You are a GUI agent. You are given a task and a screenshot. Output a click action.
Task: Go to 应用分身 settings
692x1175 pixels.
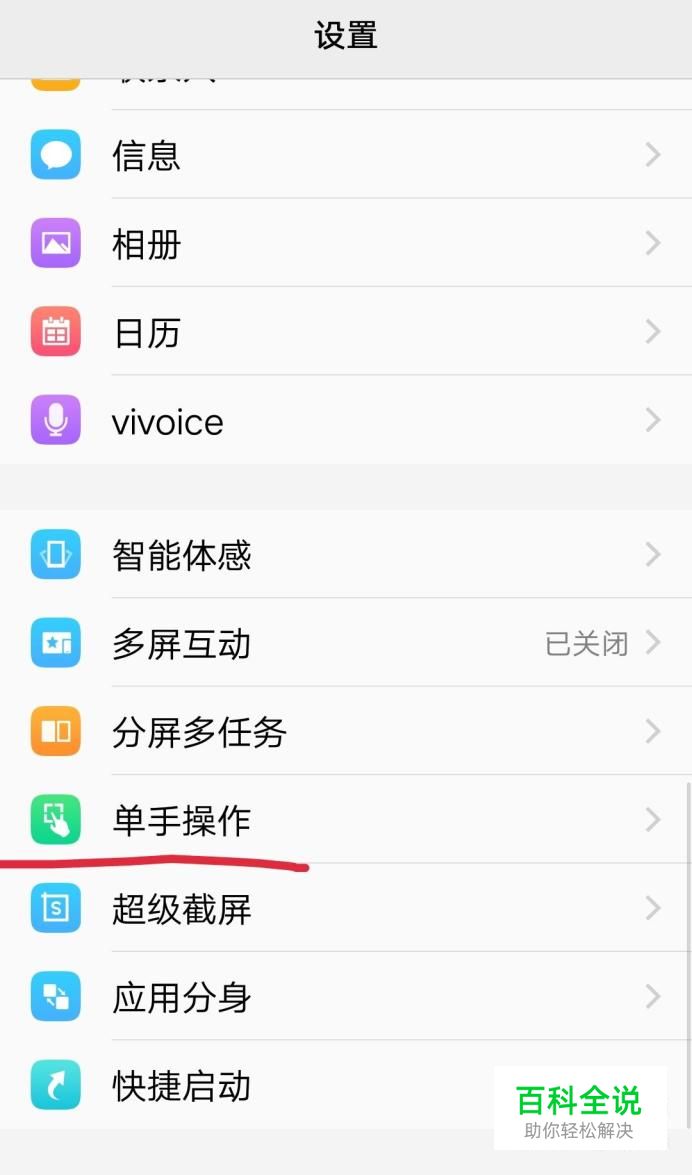[346, 997]
